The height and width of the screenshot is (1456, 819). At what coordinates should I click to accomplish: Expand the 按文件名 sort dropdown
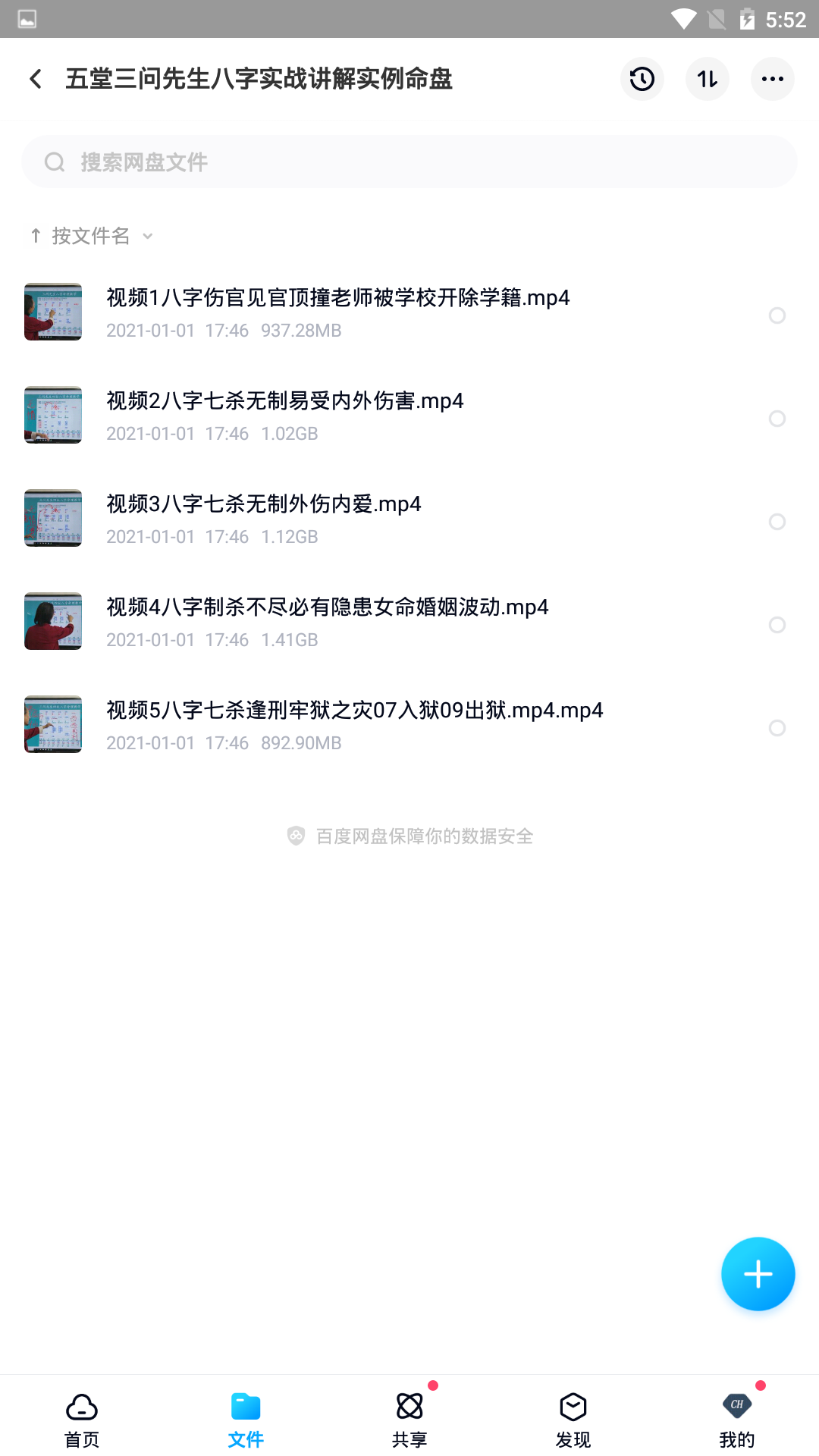click(91, 236)
